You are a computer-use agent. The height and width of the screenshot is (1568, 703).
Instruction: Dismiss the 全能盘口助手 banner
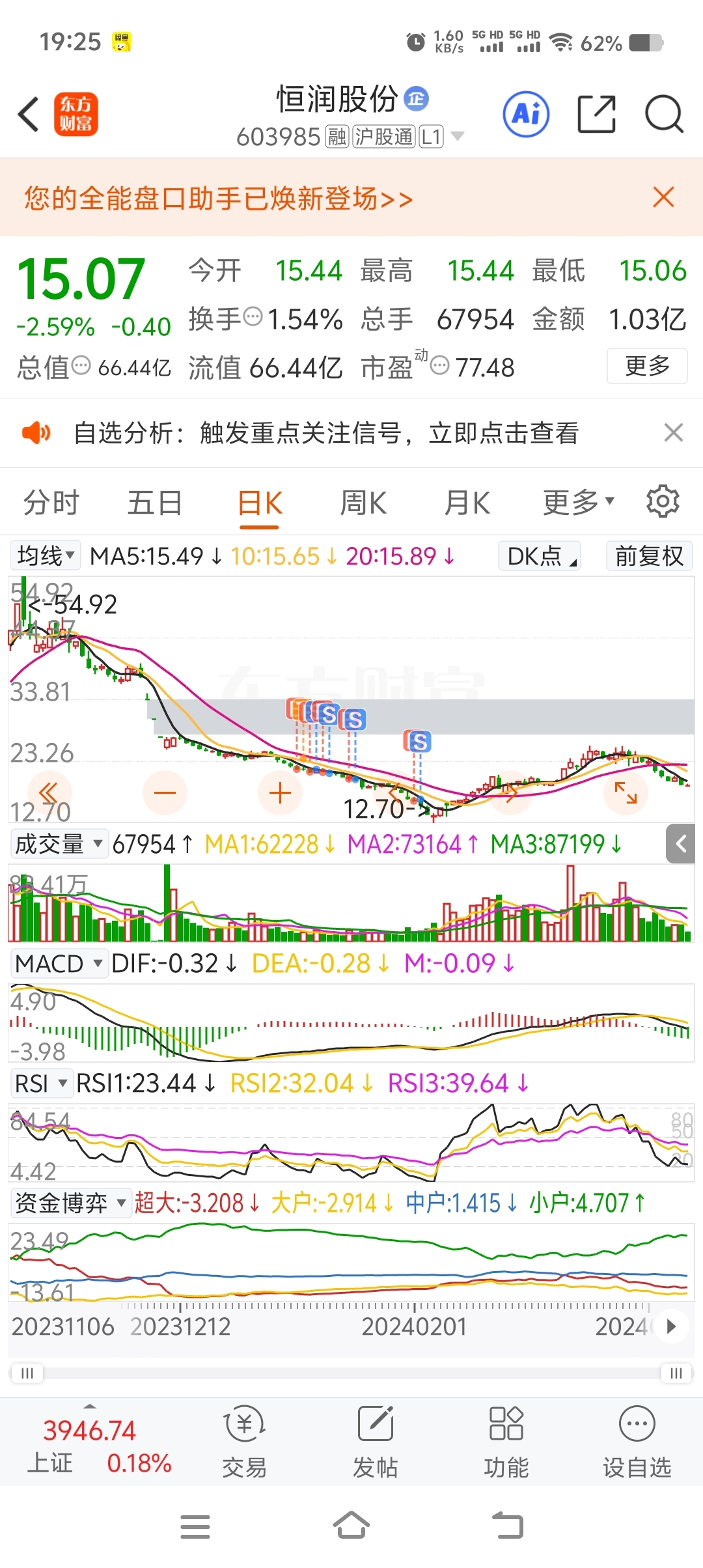pos(663,197)
